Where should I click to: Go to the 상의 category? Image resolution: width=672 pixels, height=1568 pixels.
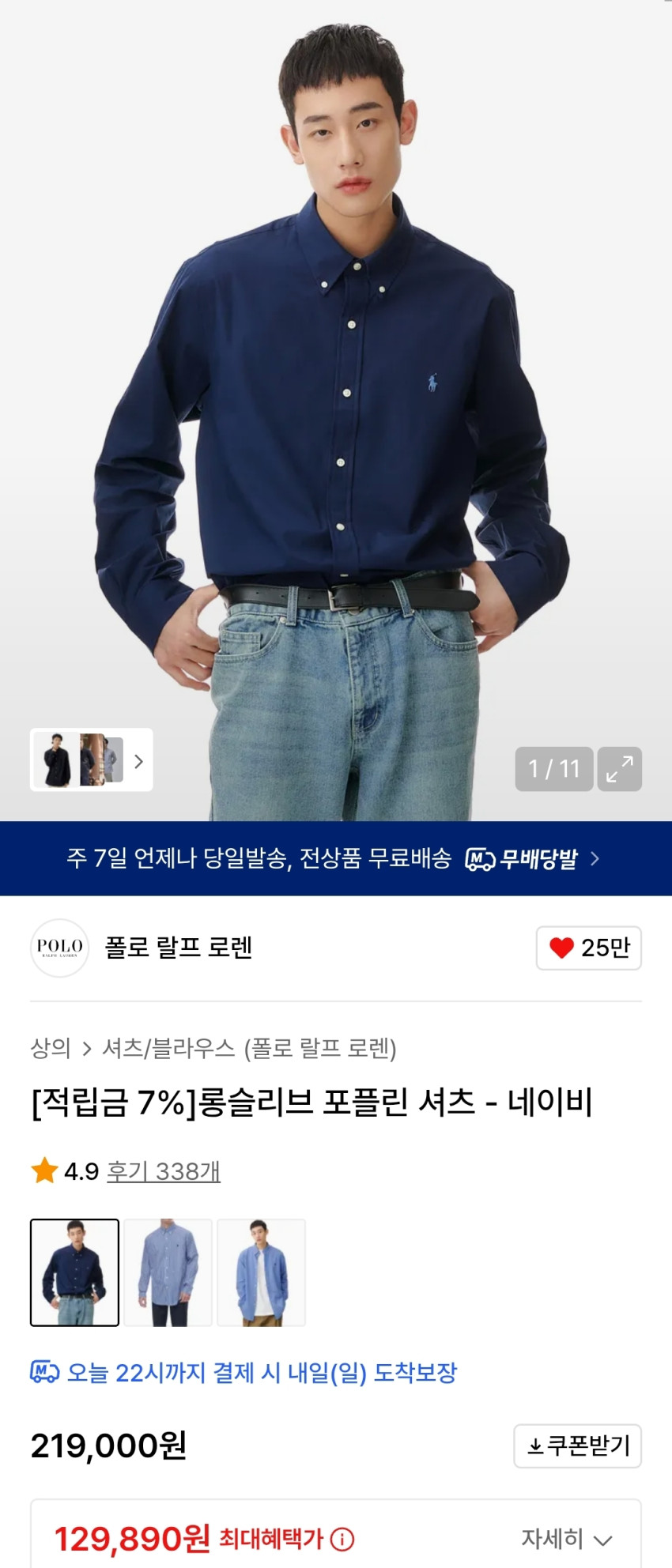click(50, 1048)
